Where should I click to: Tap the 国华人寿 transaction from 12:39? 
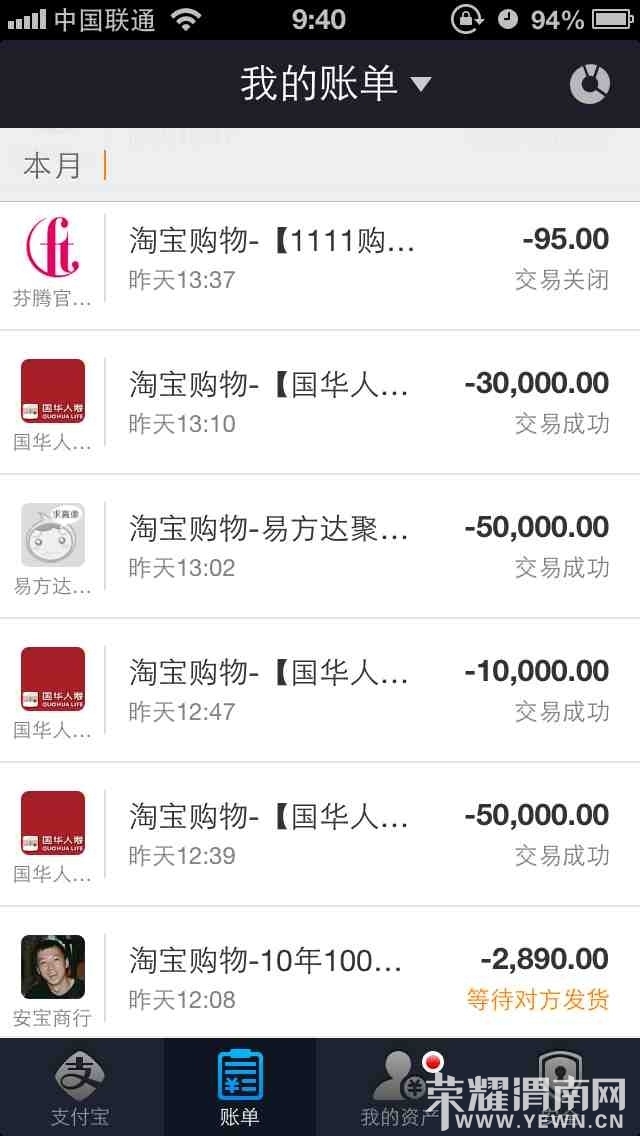pos(320,834)
